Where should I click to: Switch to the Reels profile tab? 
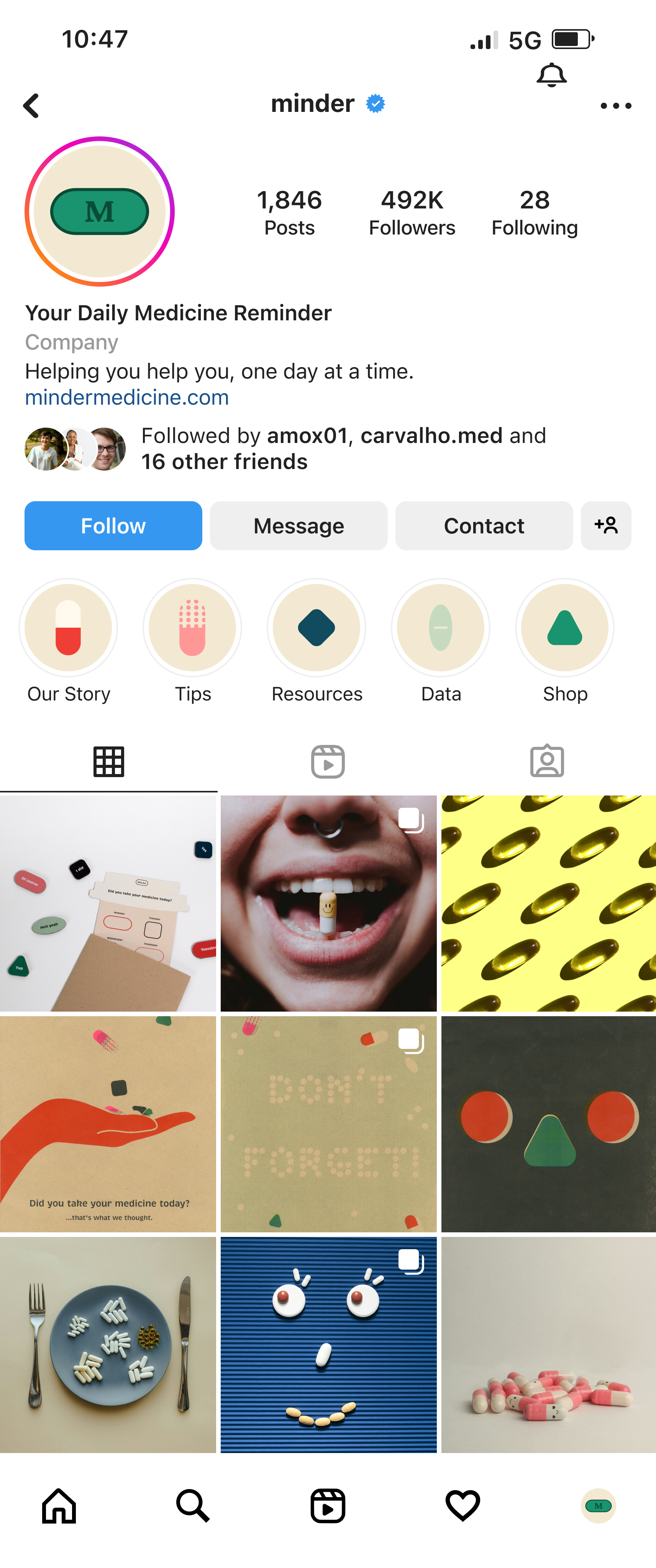(328, 761)
